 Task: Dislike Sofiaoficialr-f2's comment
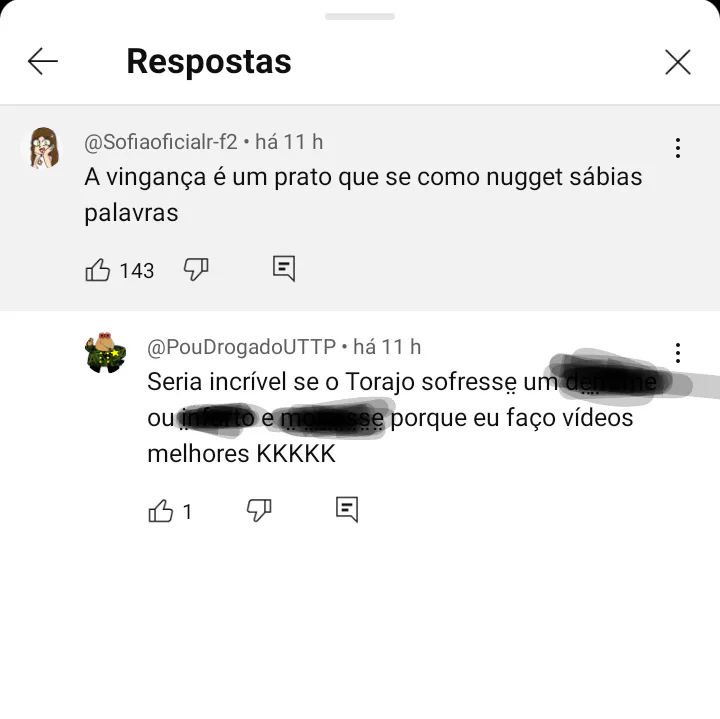point(196,269)
